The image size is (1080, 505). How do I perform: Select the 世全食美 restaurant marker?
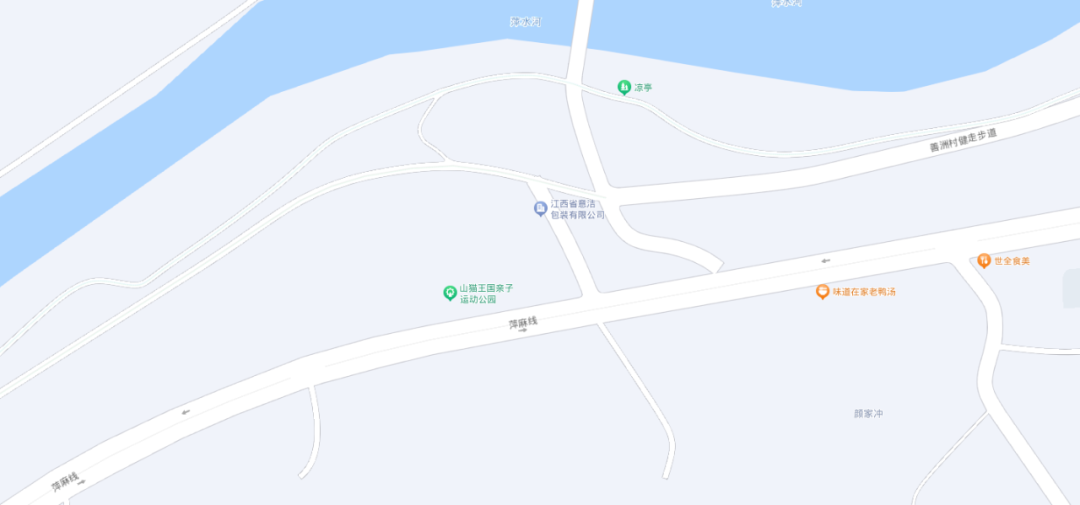pos(984,261)
